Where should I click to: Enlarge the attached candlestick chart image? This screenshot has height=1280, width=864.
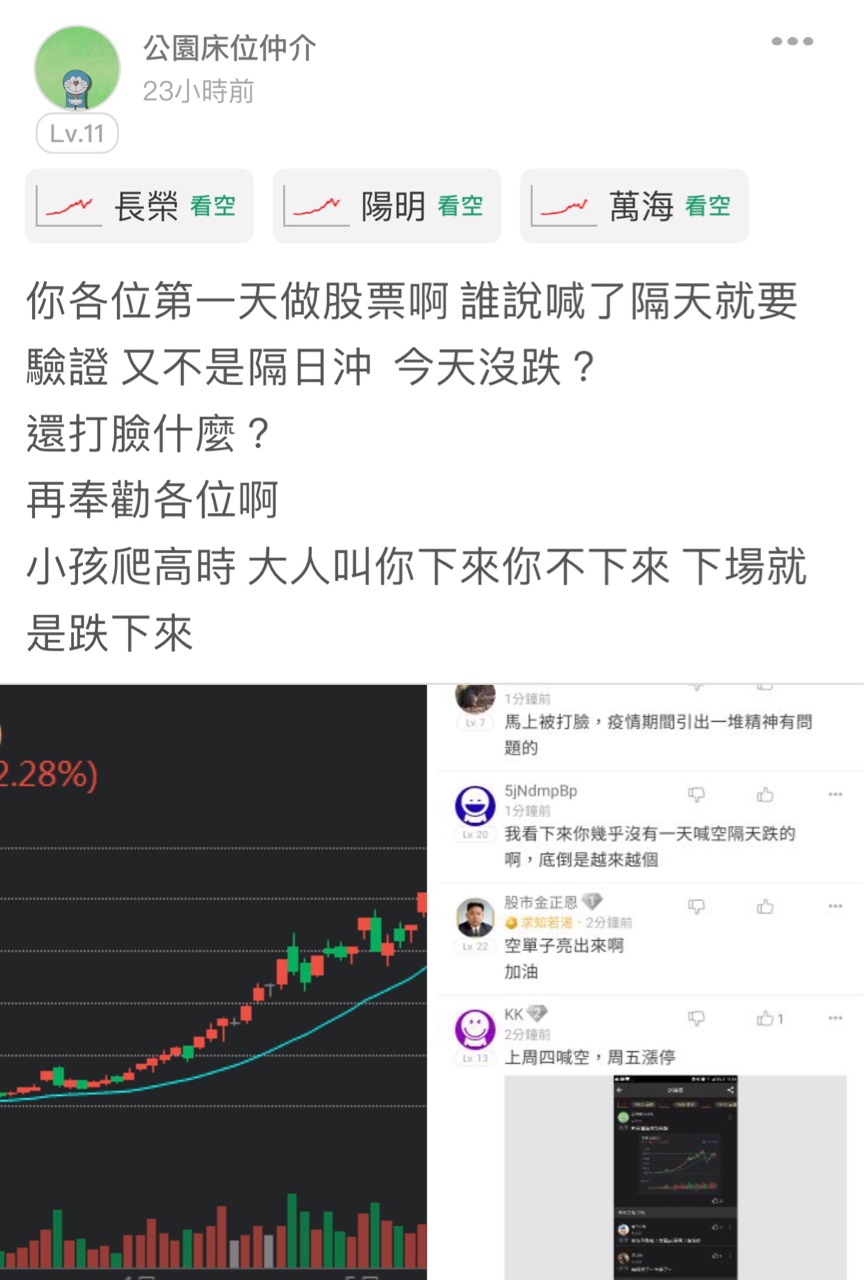point(213,982)
